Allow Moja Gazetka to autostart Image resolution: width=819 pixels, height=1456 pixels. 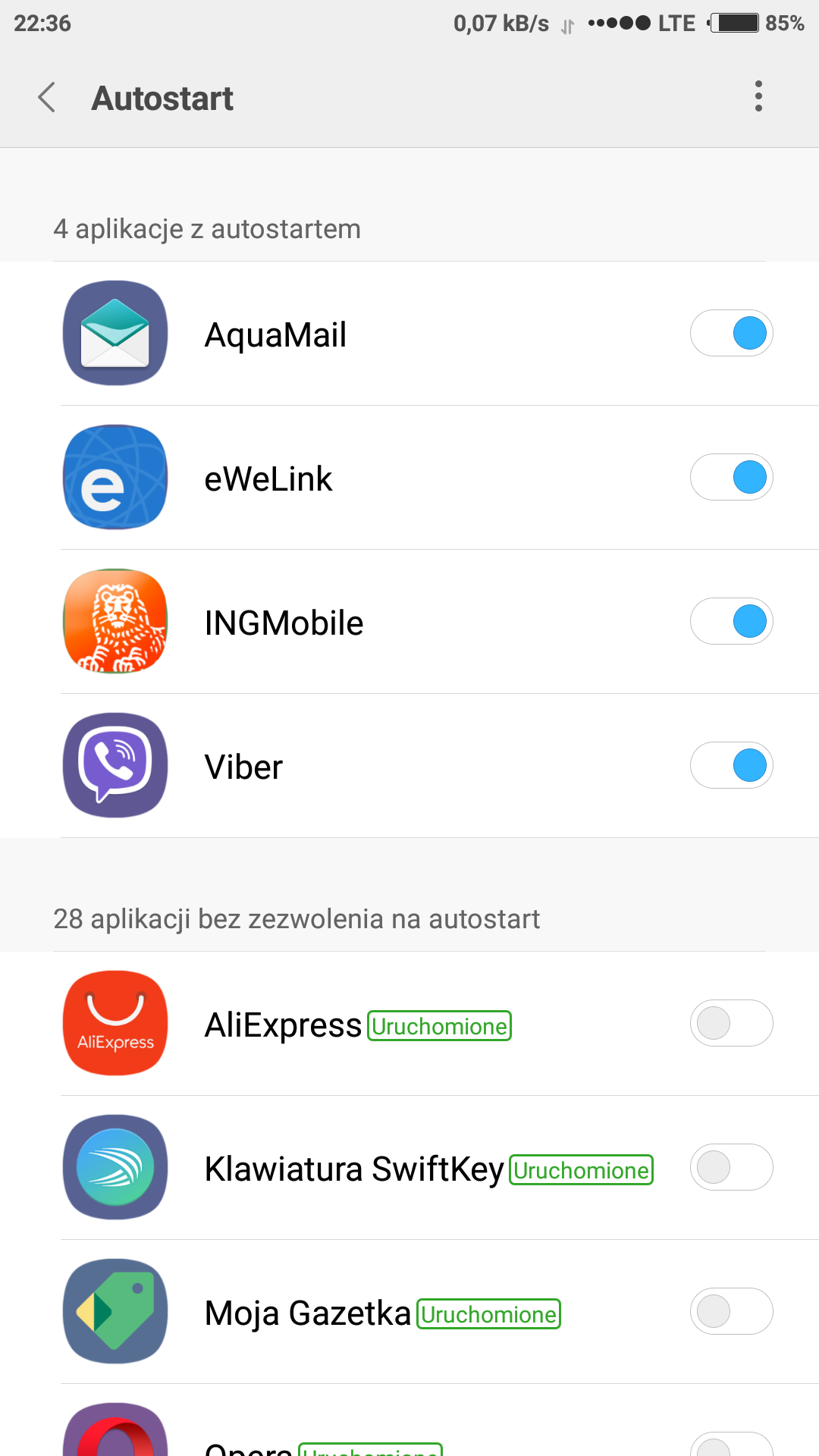tap(731, 1311)
